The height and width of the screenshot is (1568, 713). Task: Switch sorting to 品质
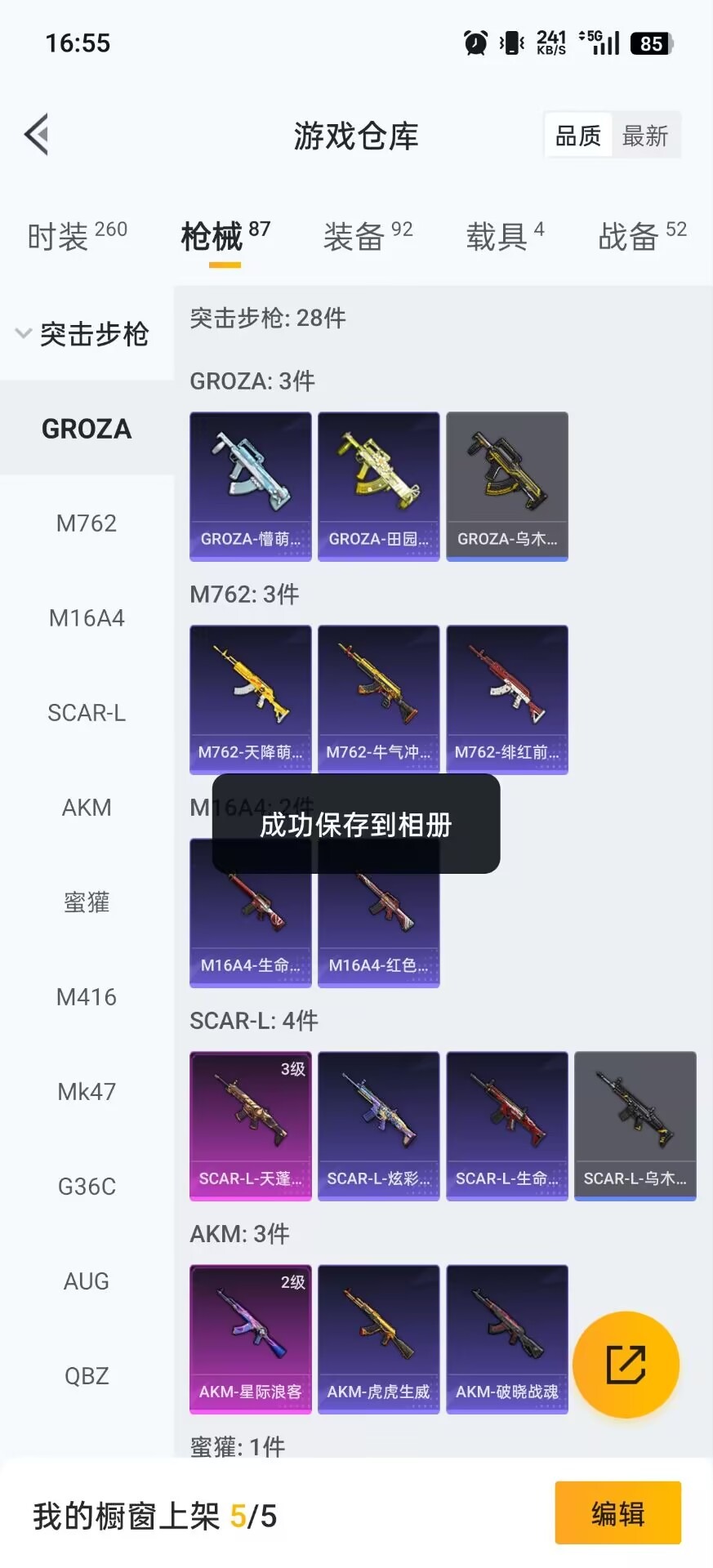(577, 135)
